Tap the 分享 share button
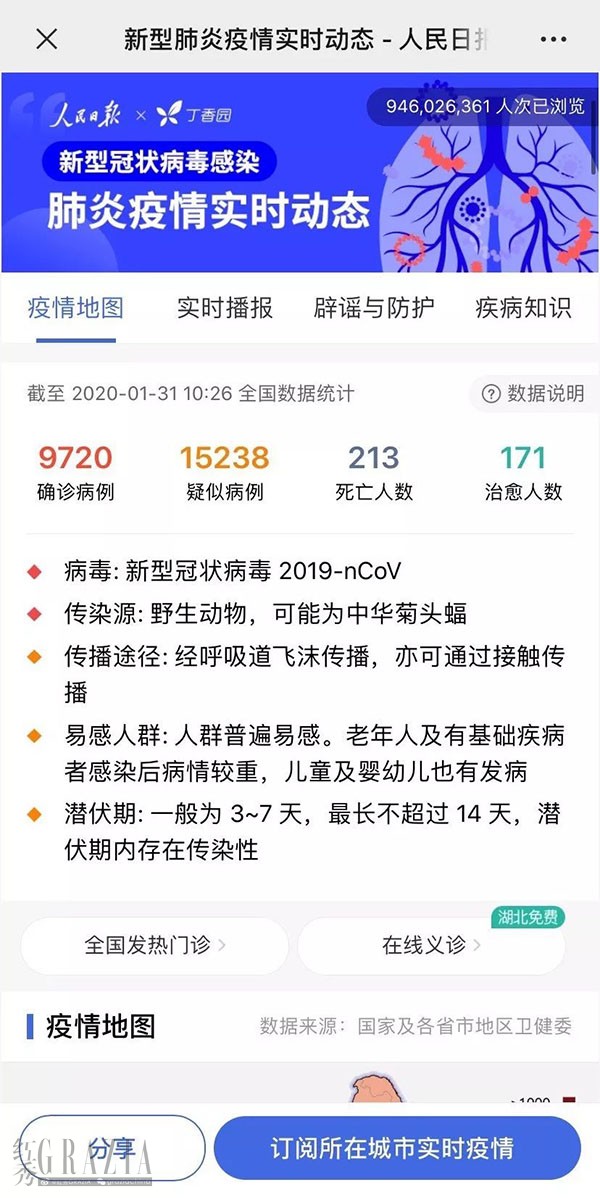 [112, 1148]
